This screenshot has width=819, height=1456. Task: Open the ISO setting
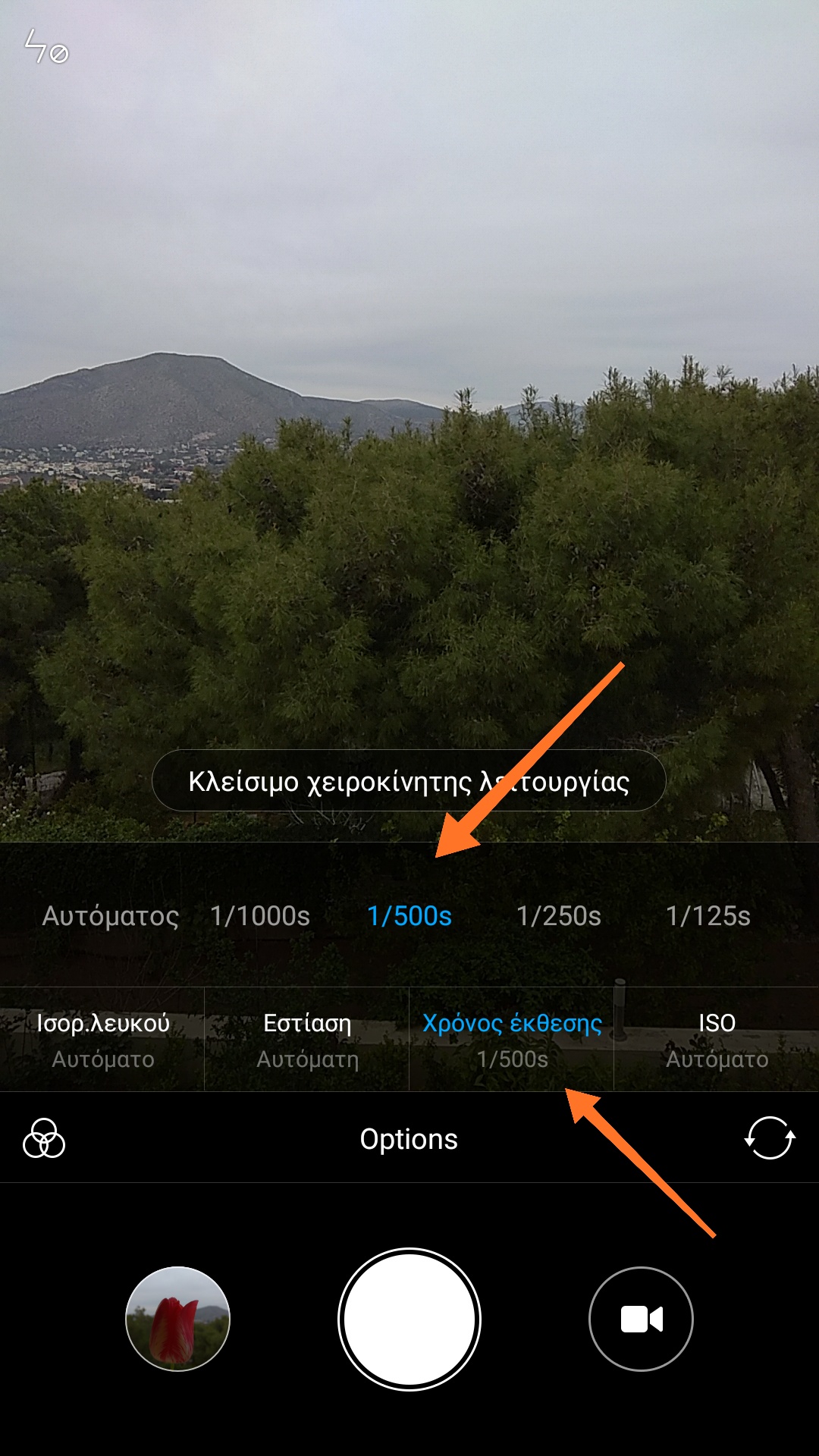tap(717, 1039)
